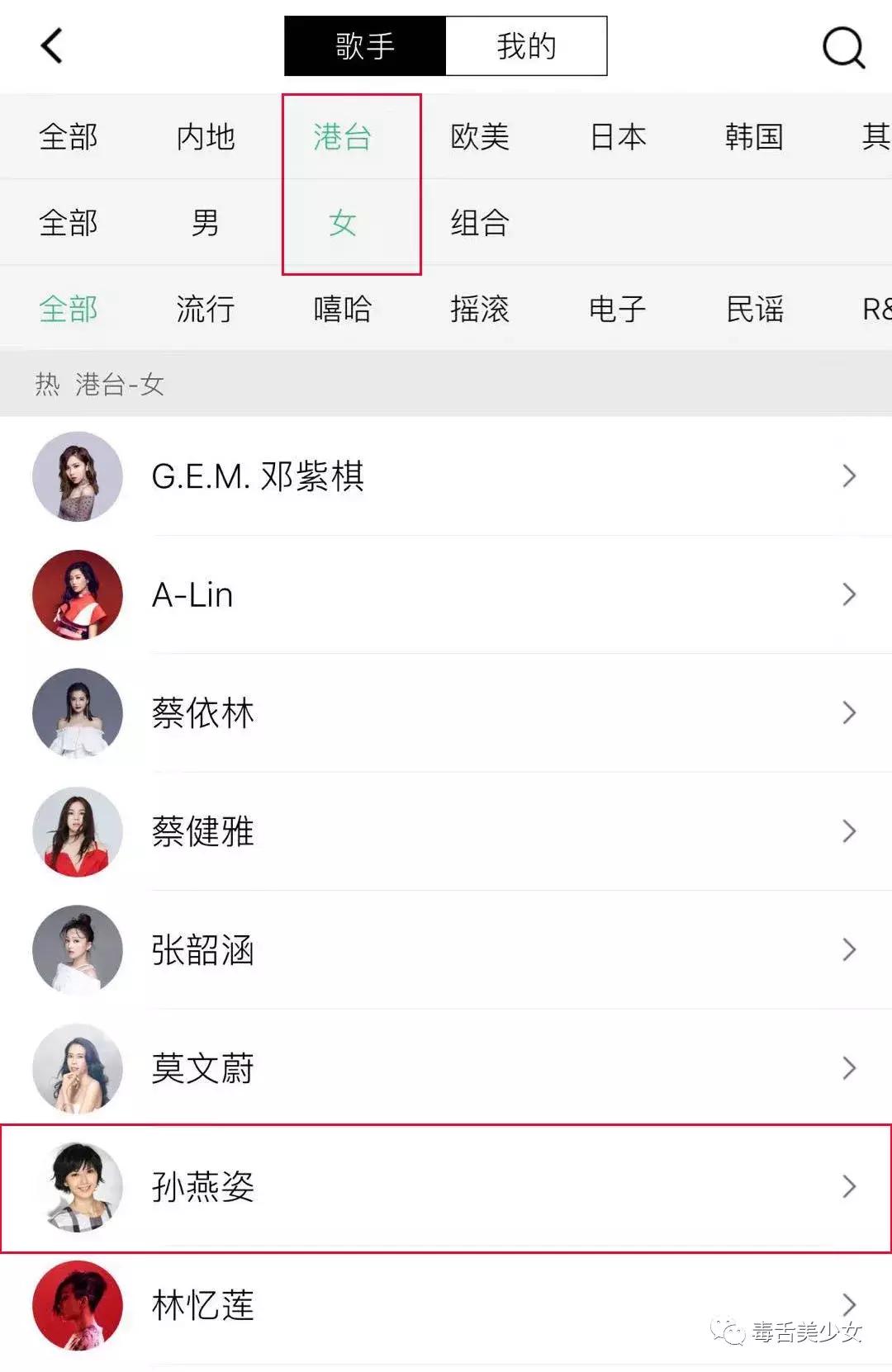Viewport: 892px width, 1372px height.
Task: Stay on the 歌手 tab
Action: pyautogui.click(x=364, y=47)
